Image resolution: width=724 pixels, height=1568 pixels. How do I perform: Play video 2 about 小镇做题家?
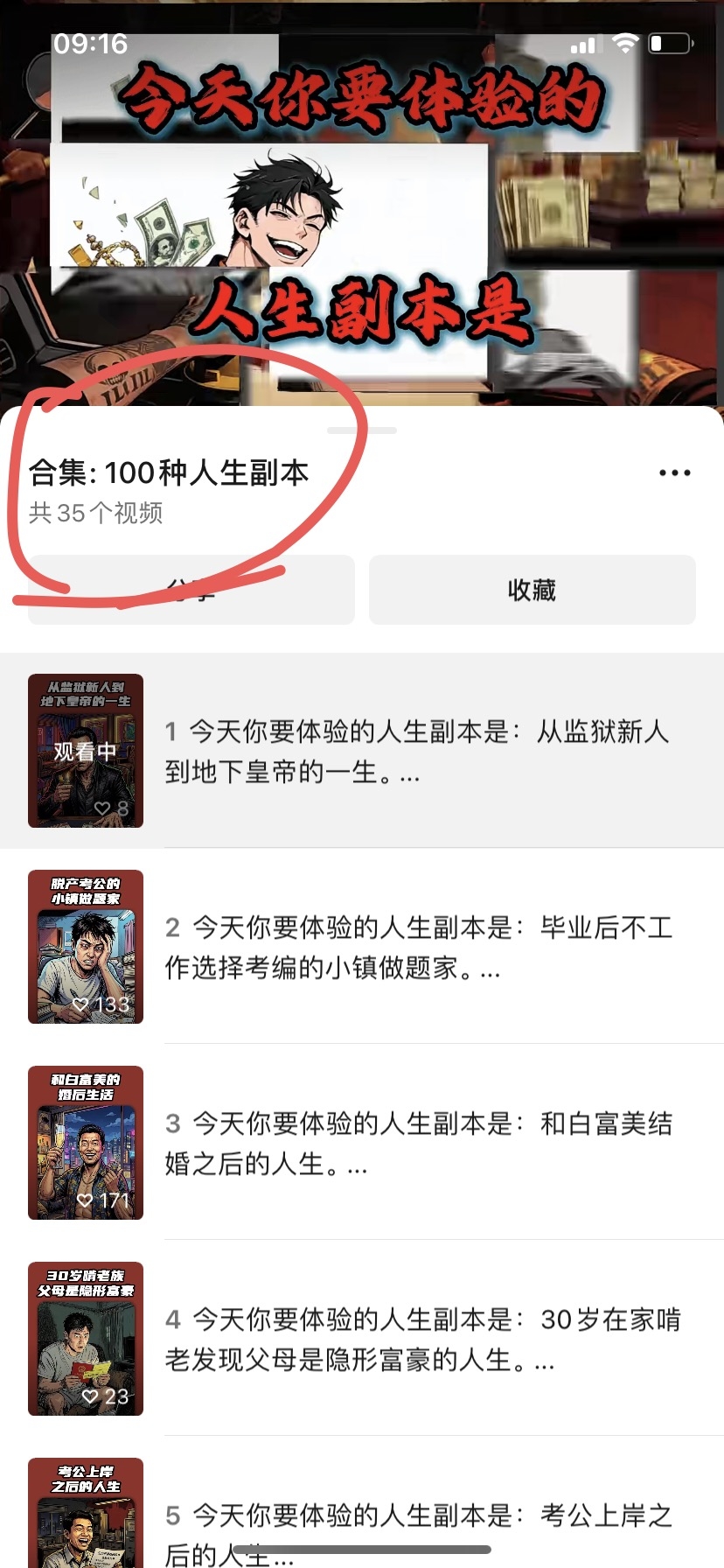pos(362,947)
